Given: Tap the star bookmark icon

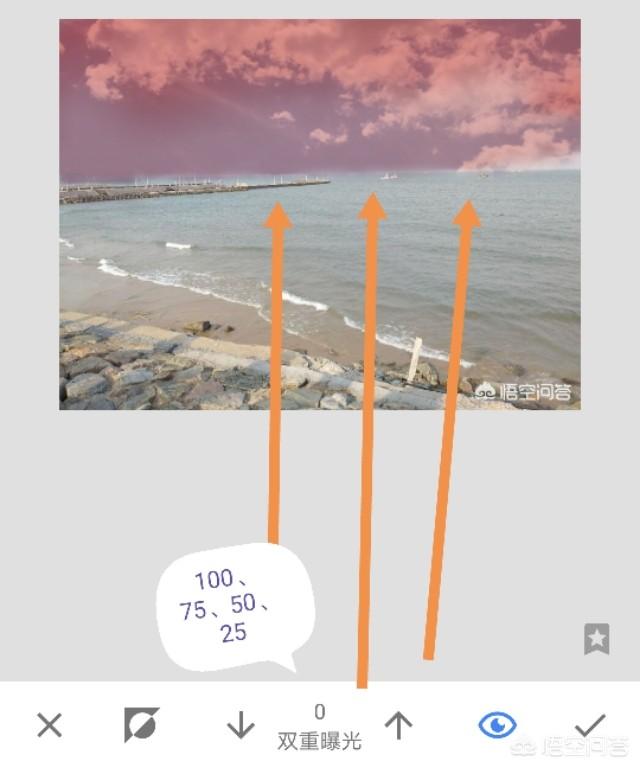Looking at the screenshot, I should [596, 639].
